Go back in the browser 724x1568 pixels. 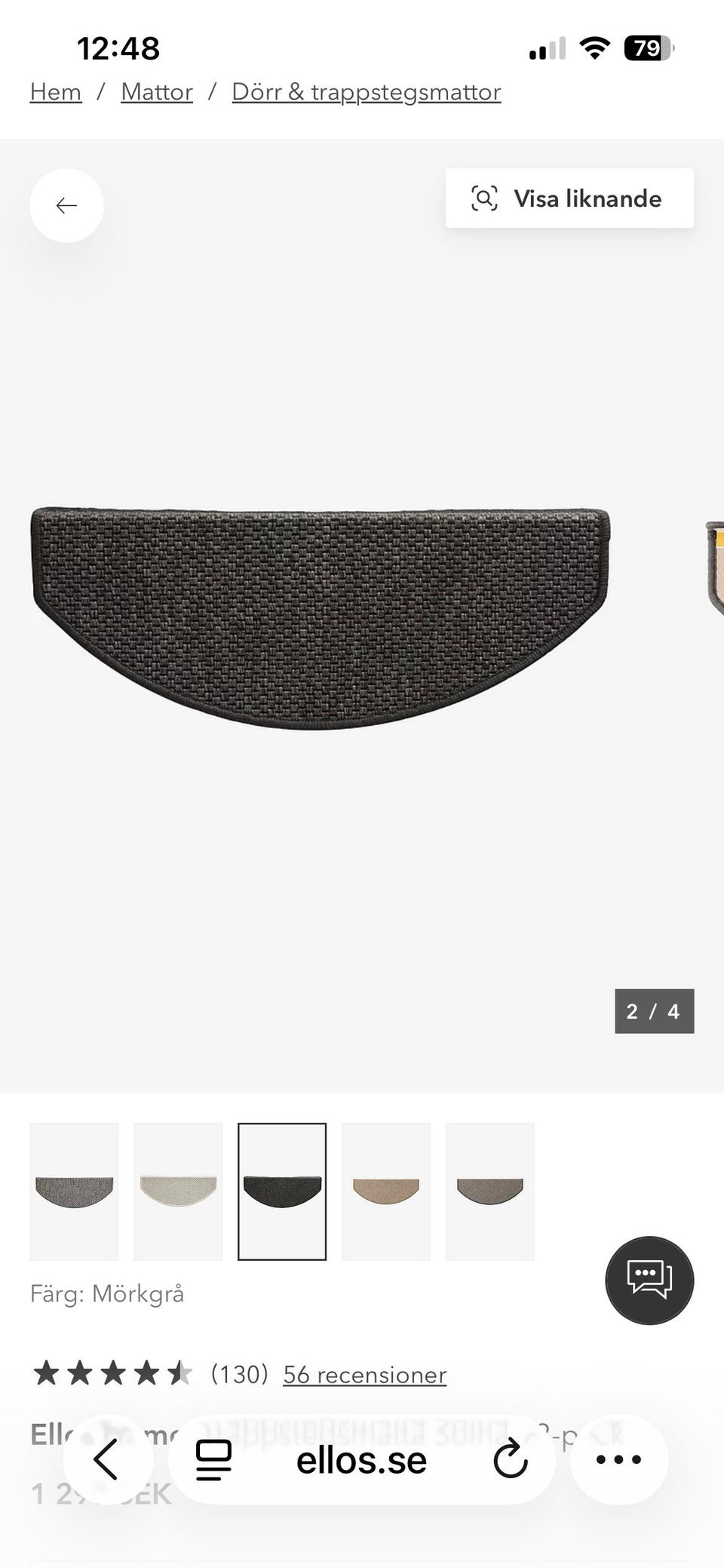pos(106,1459)
